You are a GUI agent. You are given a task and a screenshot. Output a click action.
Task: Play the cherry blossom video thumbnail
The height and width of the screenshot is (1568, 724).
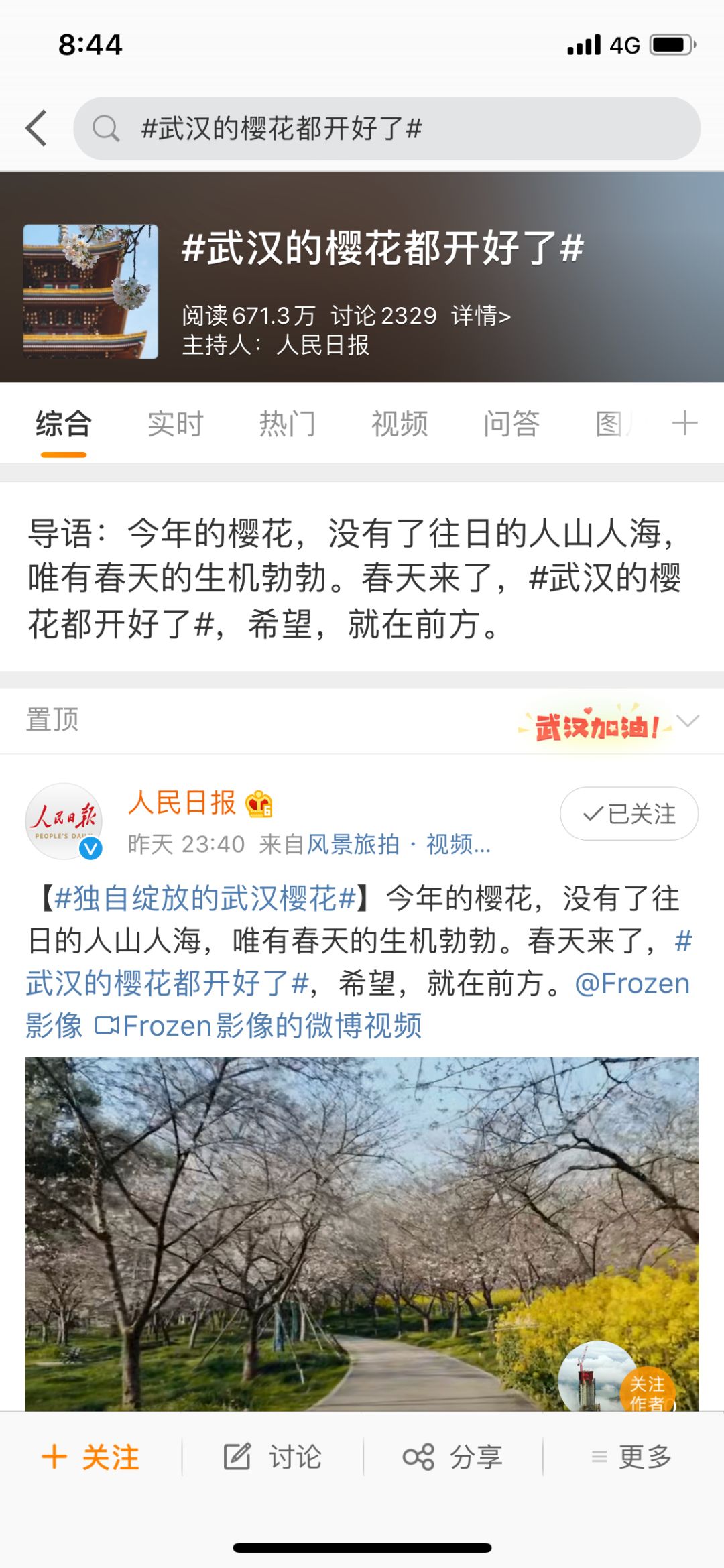[x=362, y=1234]
